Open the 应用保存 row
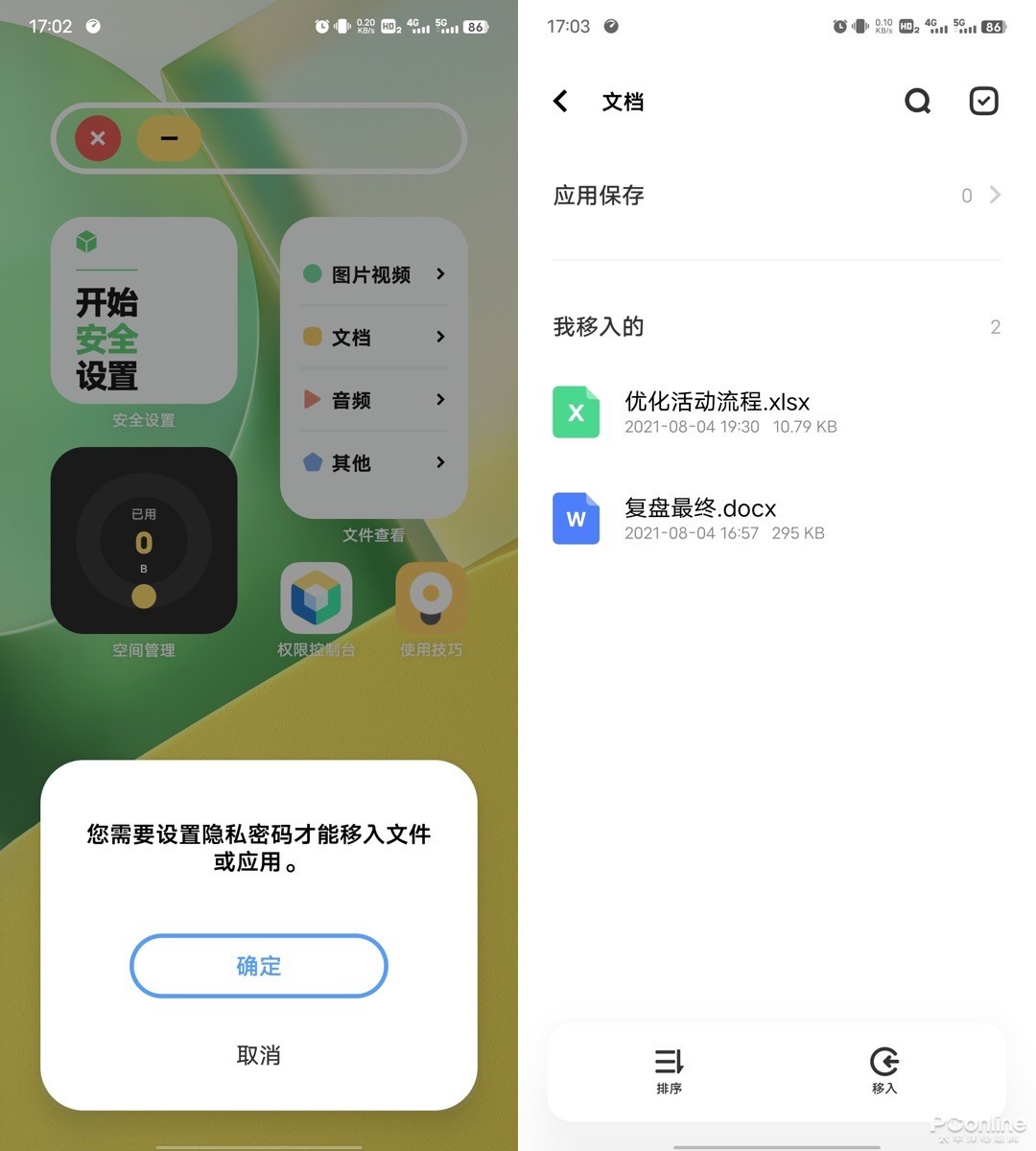 [776, 196]
